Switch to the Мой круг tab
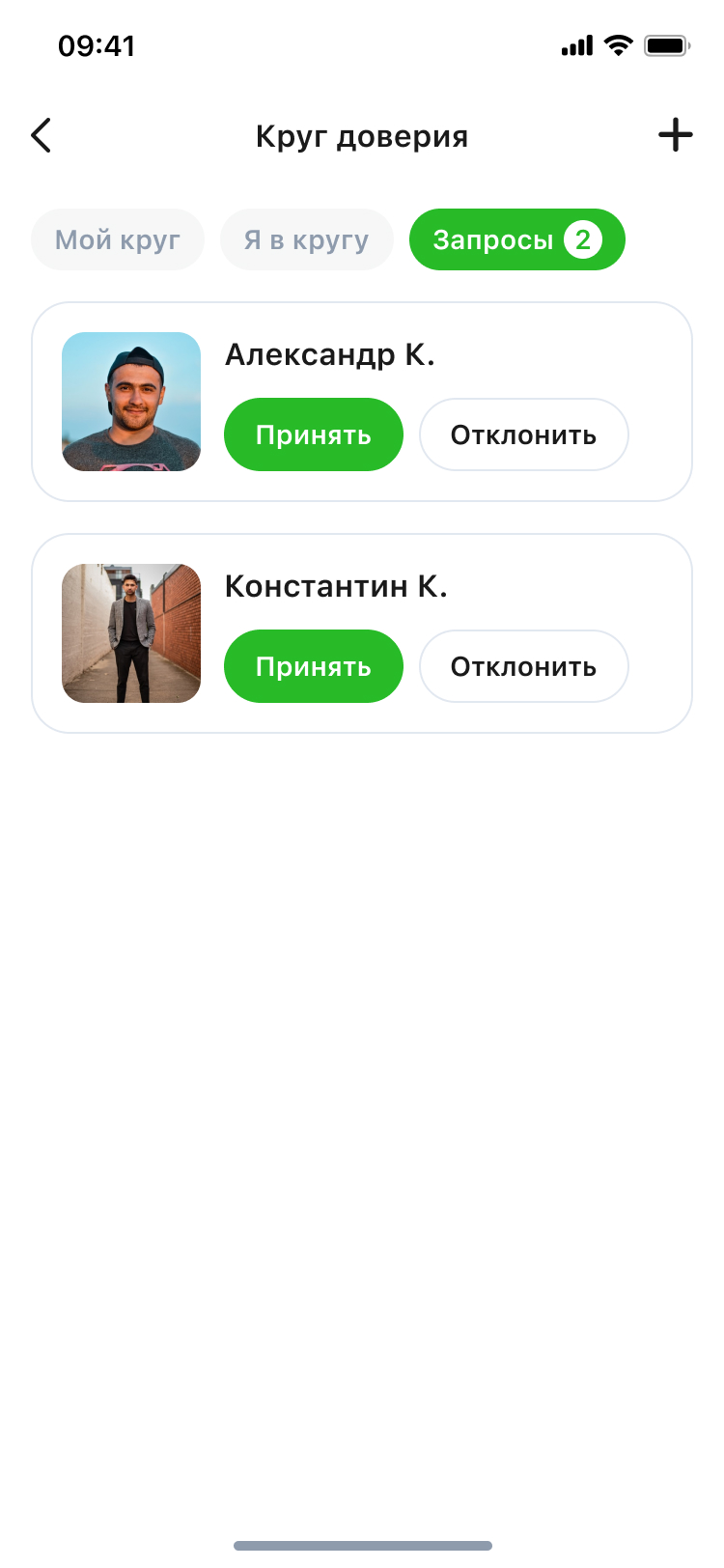 click(x=118, y=239)
